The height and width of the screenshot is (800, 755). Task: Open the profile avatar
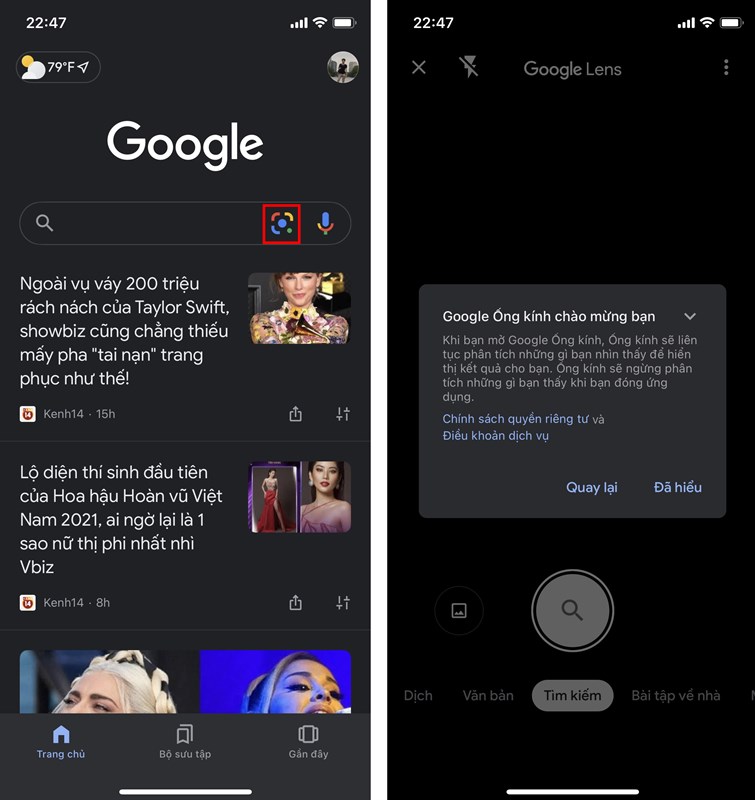click(x=343, y=67)
